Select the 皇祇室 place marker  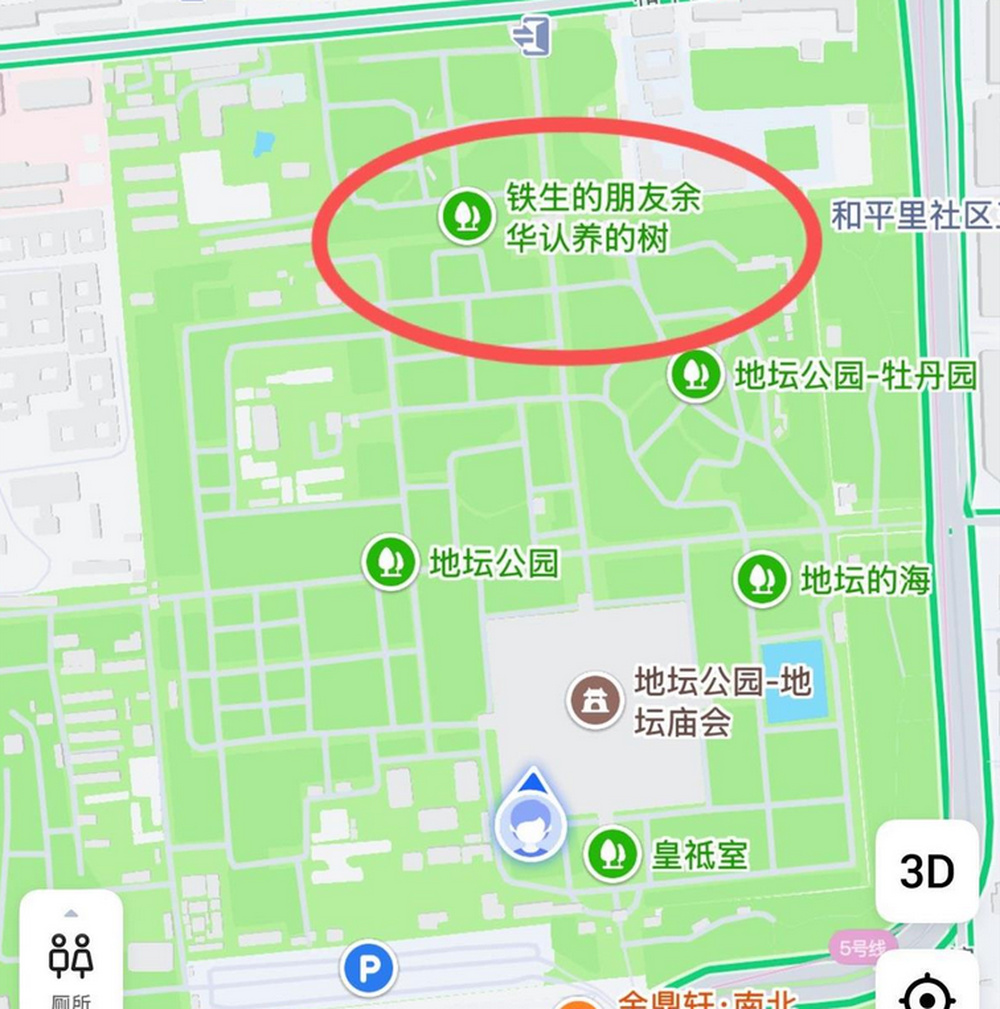click(x=612, y=854)
